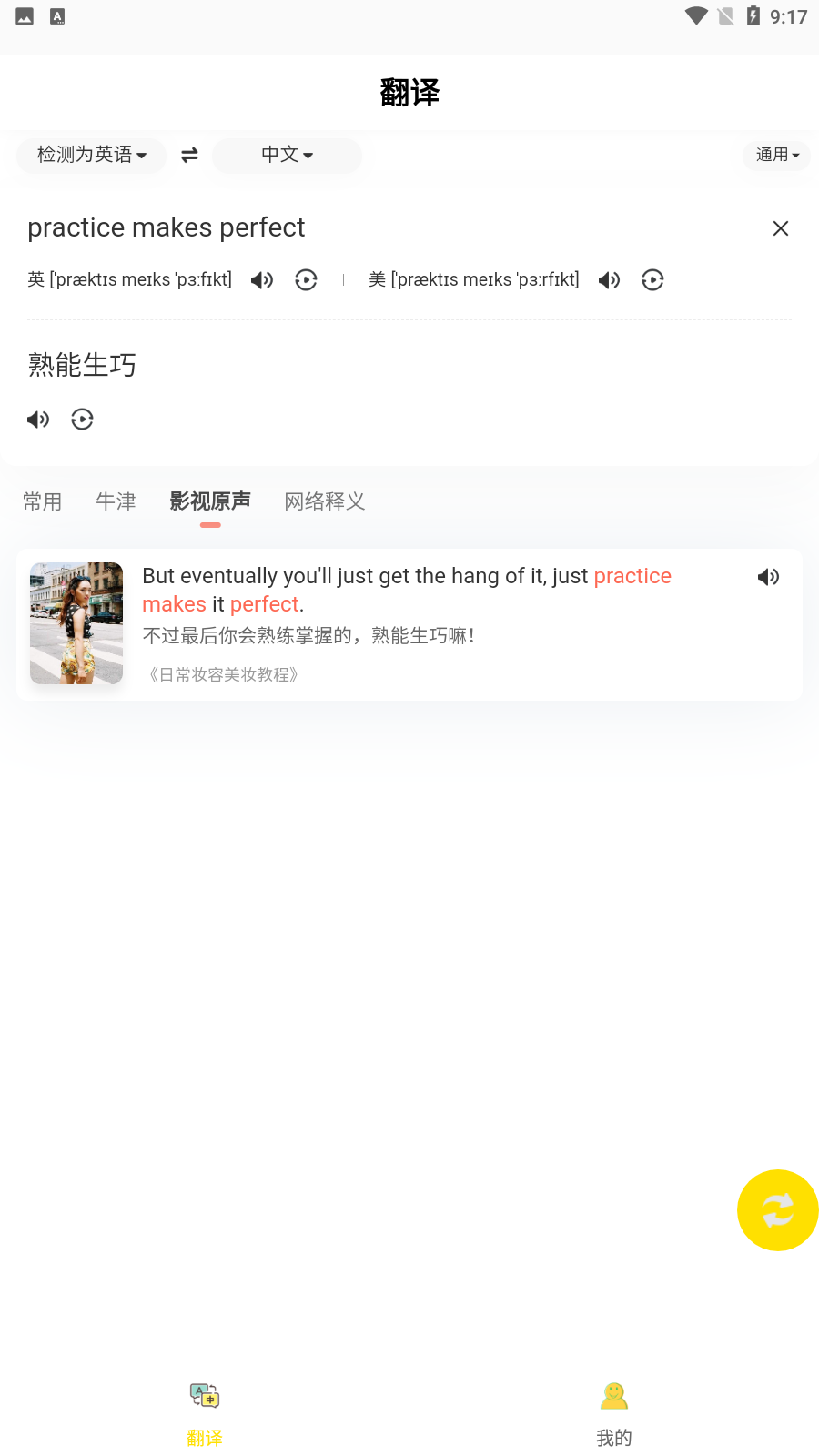The height and width of the screenshot is (1456, 819).
Task: Select the 影视原声 tab
Action: point(210,501)
